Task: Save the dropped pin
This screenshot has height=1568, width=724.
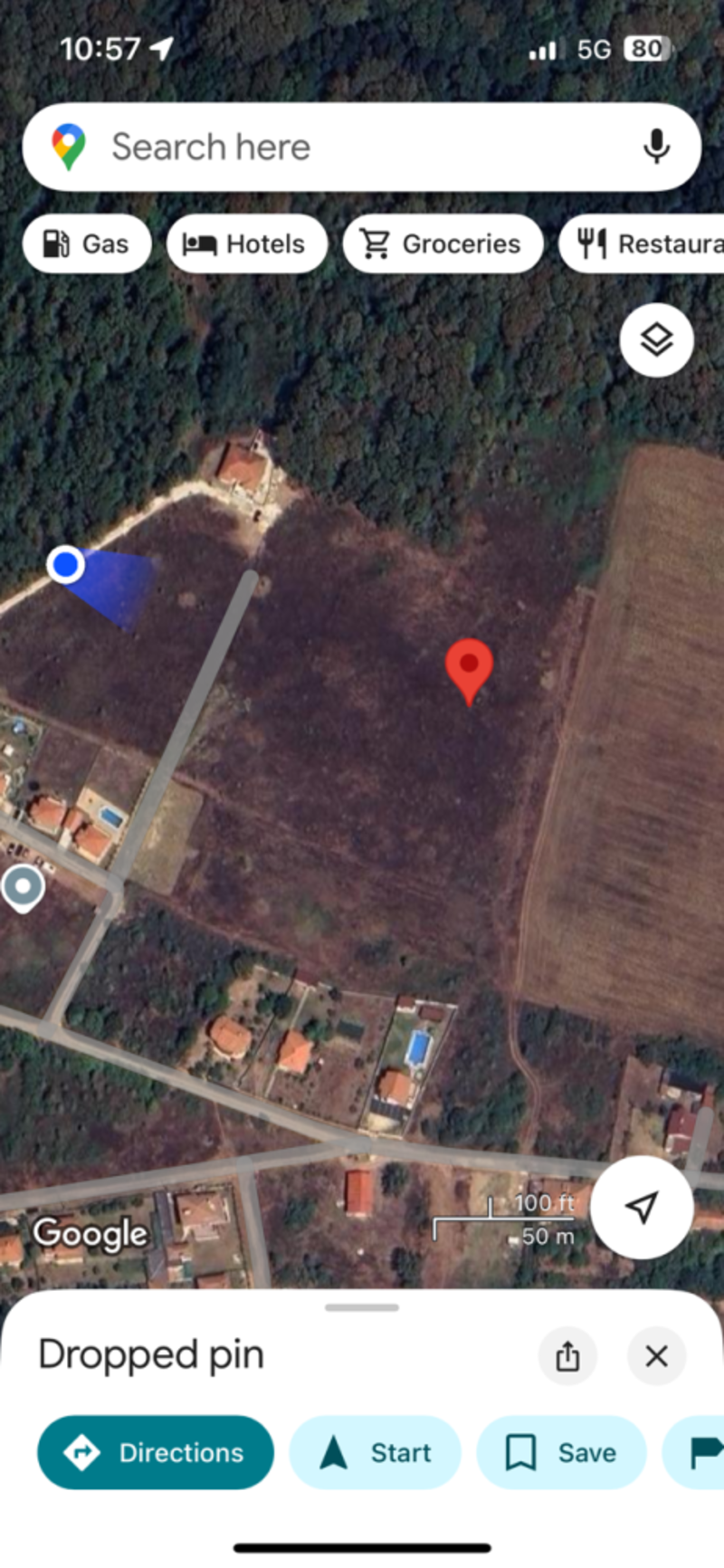Action: (x=561, y=1452)
